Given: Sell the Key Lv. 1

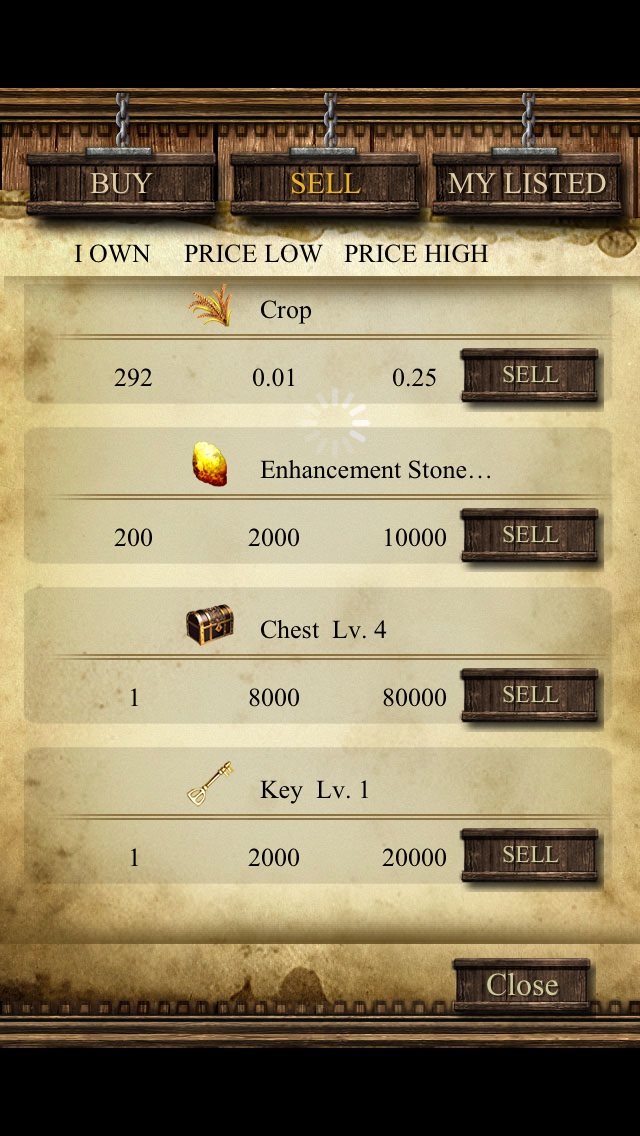Looking at the screenshot, I should 529,856.
